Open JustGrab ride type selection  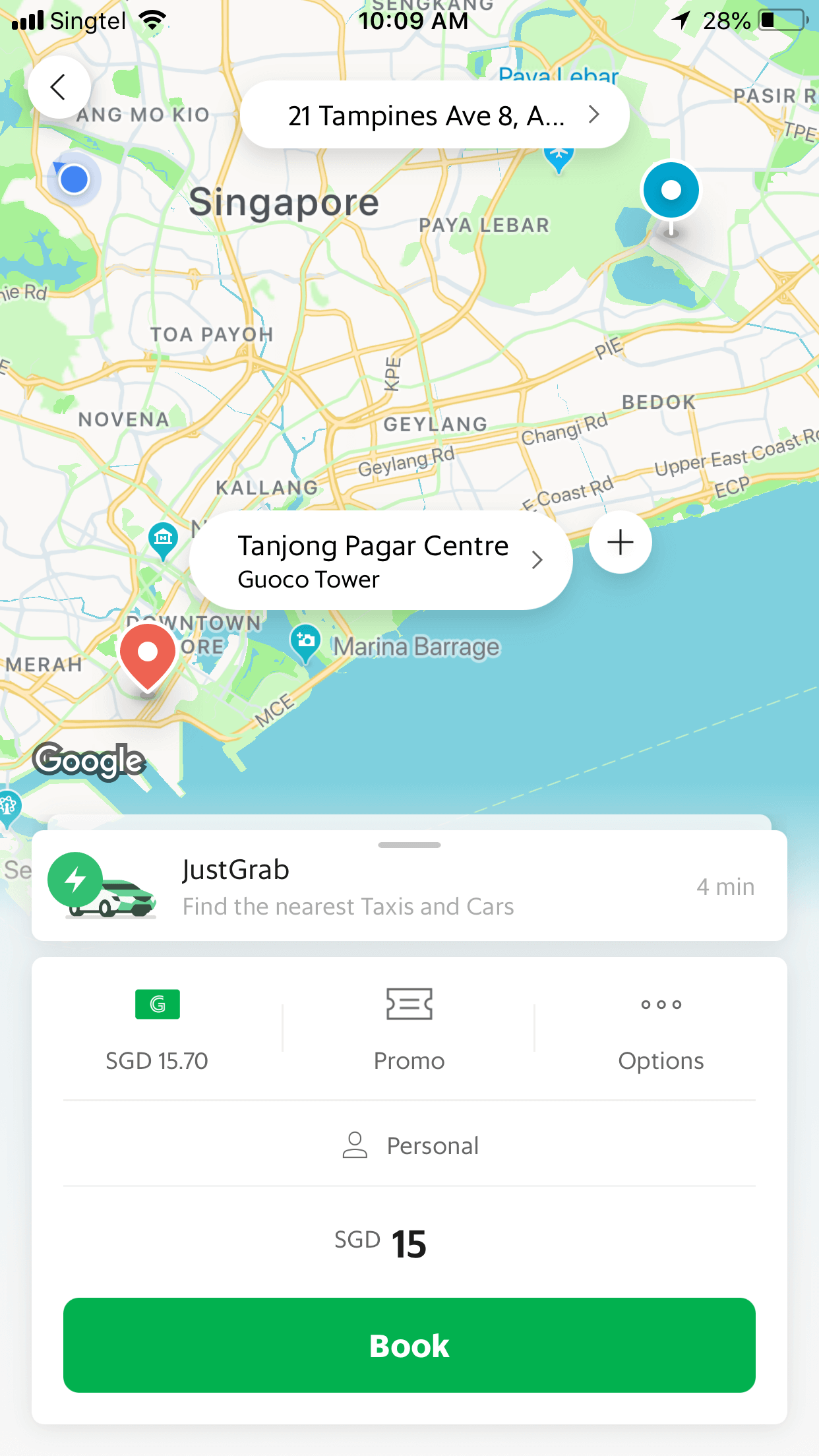409,886
